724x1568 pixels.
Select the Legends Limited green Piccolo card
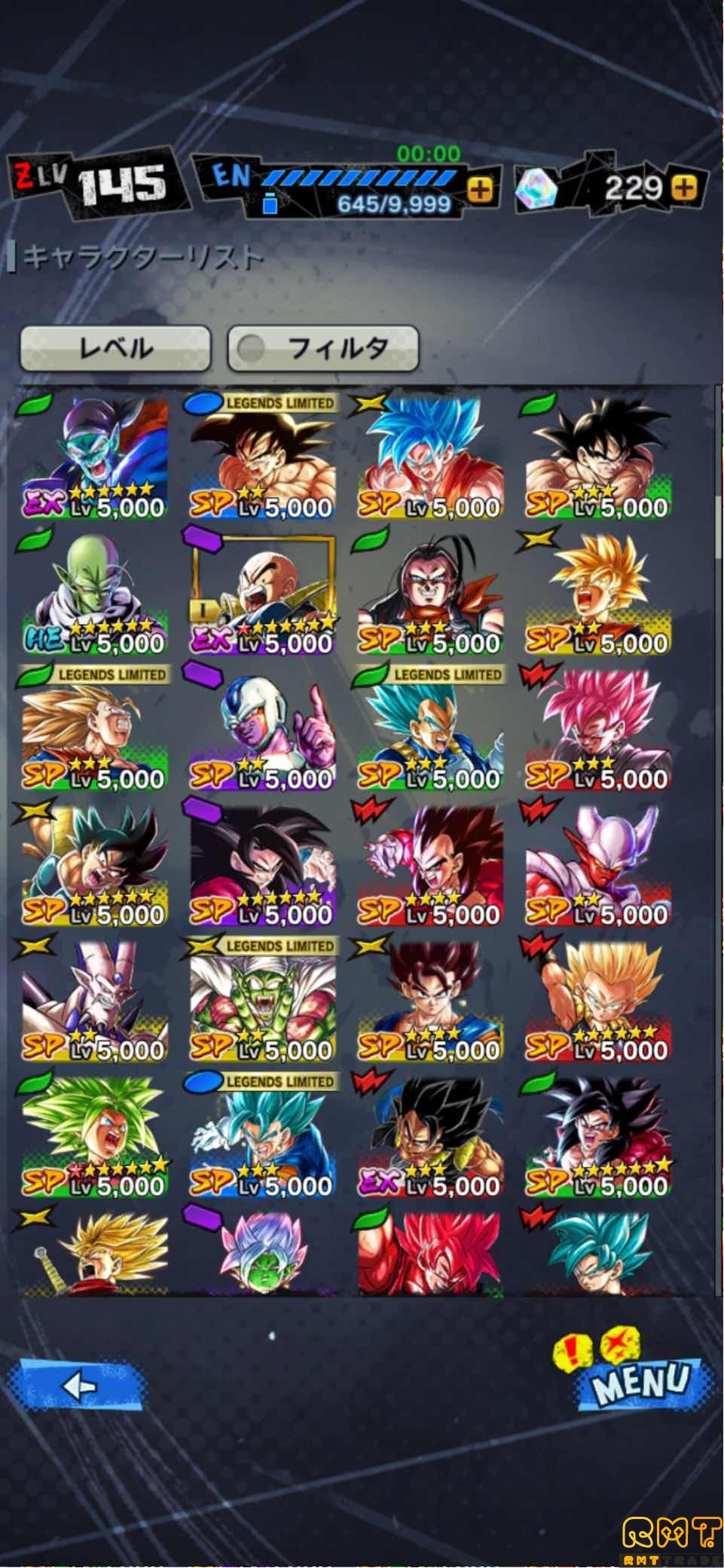tap(262, 1002)
